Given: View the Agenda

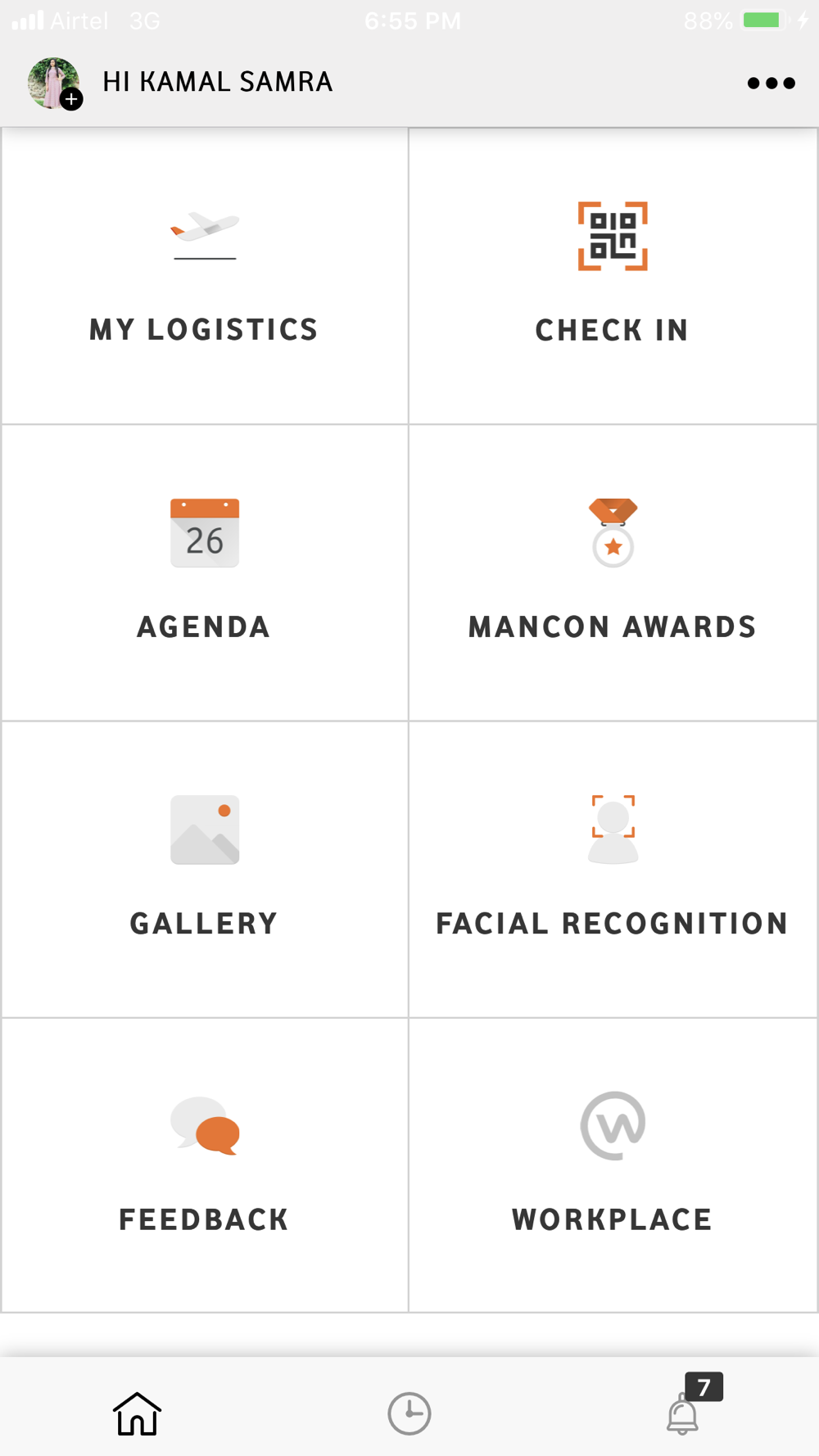Looking at the screenshot, I should pos(205,572).
